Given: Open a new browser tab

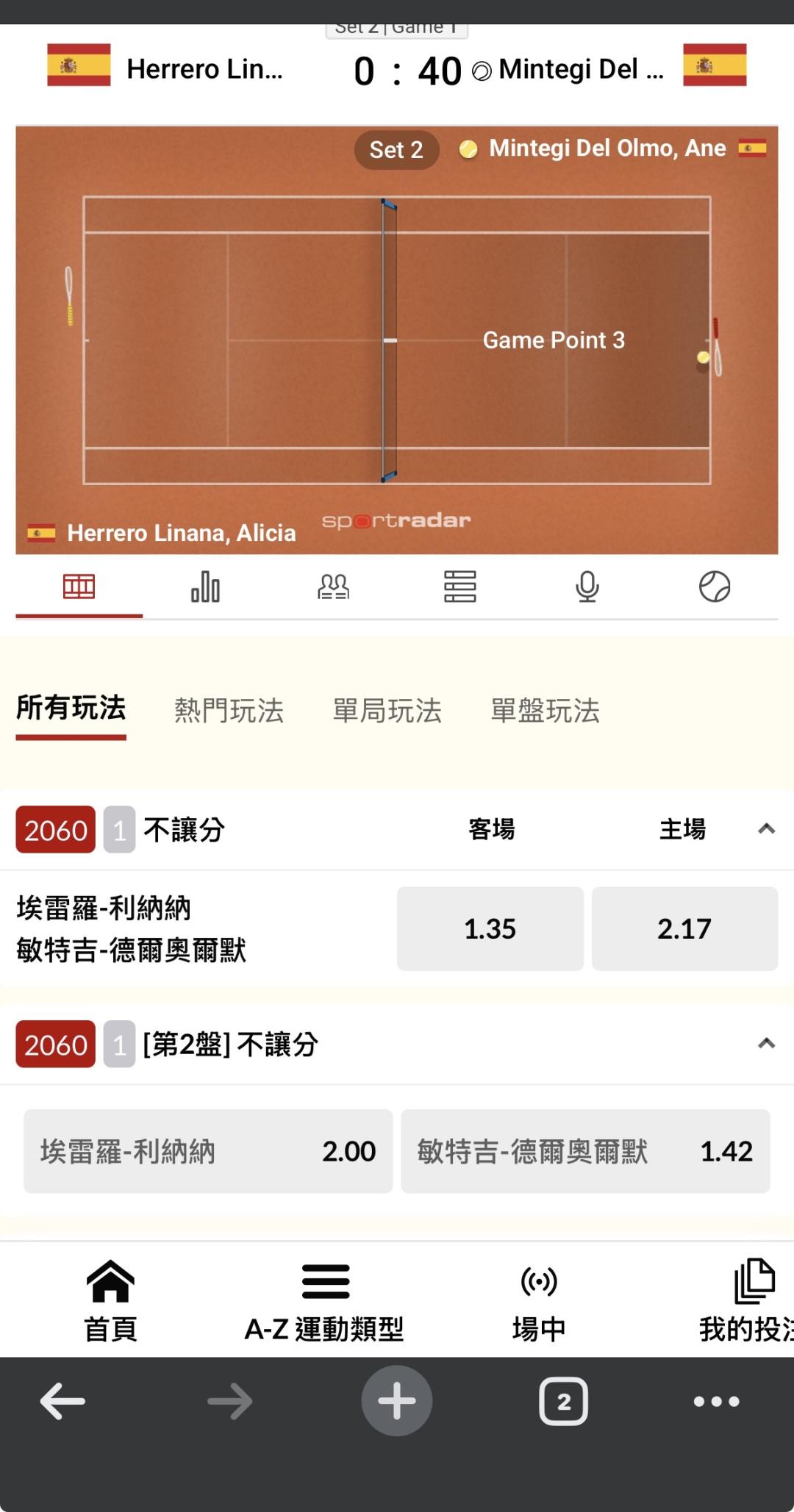Looking at the screenshot, I should pos(397,1401).
